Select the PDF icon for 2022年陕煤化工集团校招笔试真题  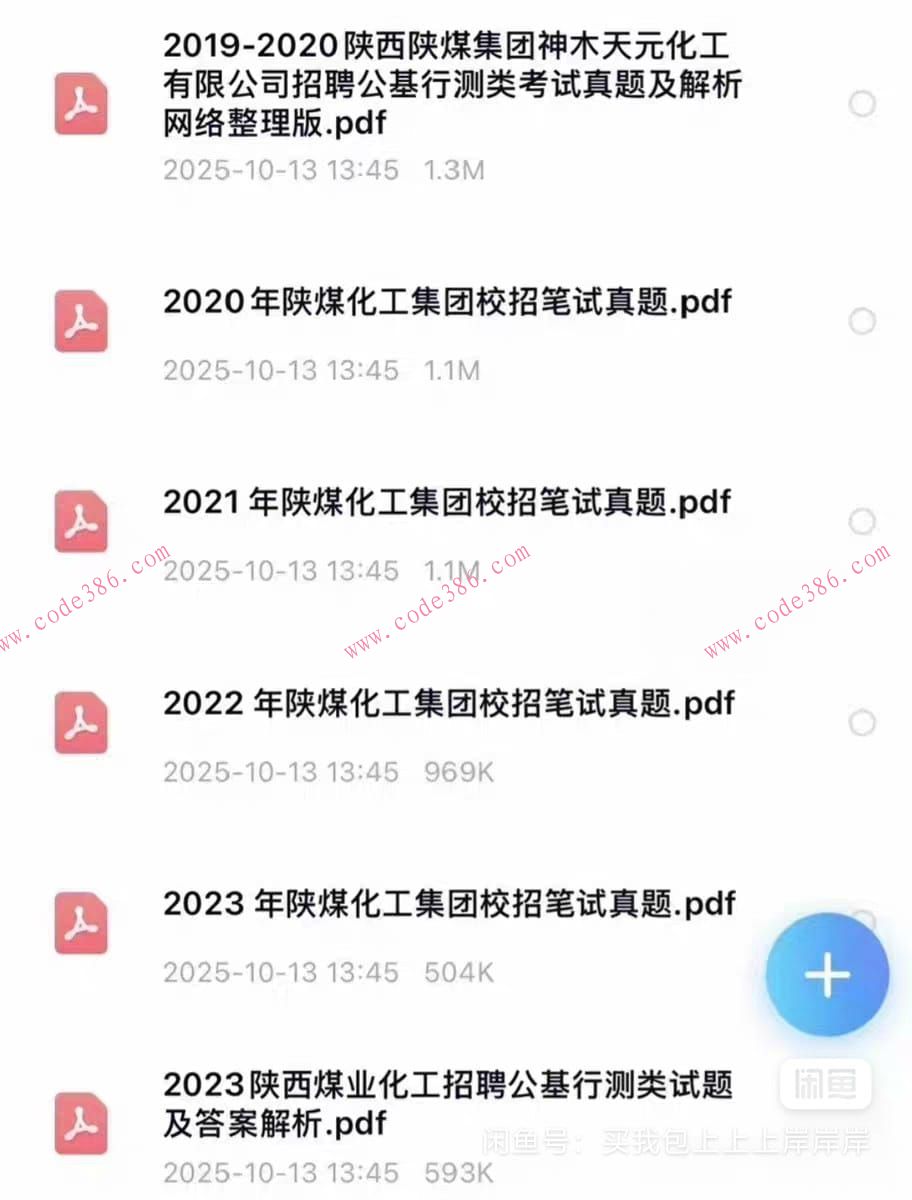point(81,722)
